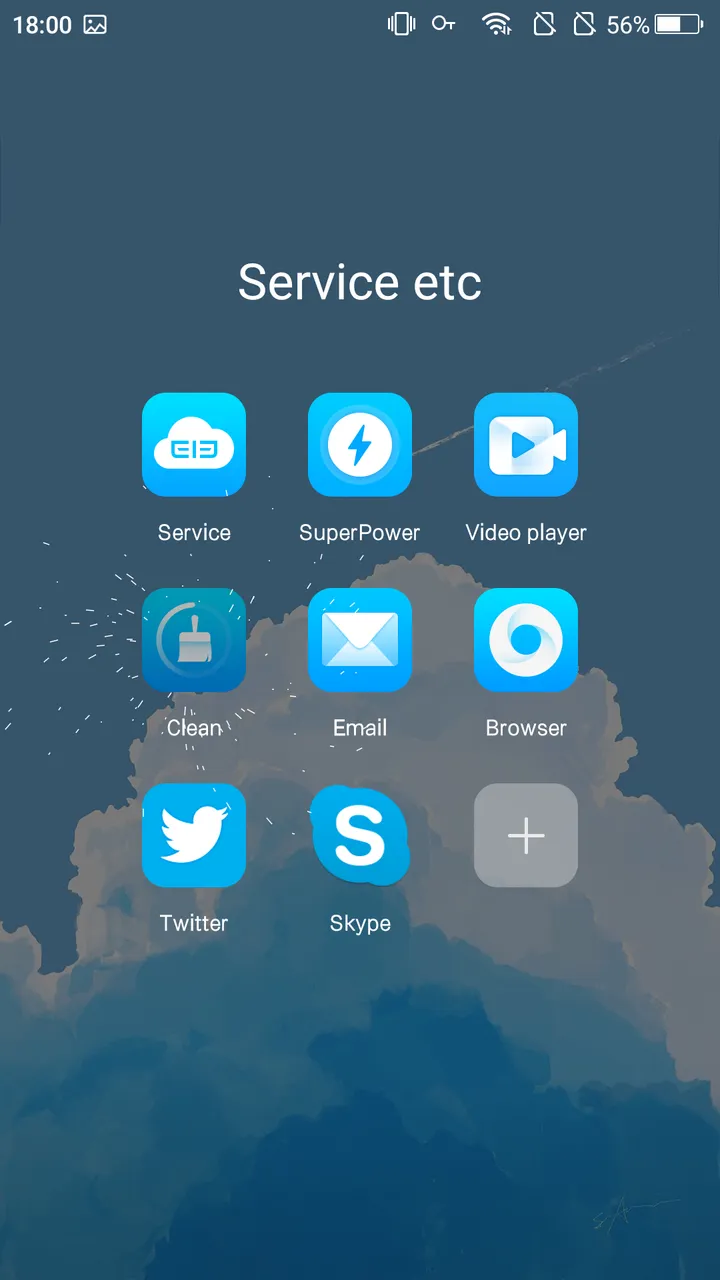Open Twitter from the folder
Screen dimensions: 720x1280
pos(194,835)
